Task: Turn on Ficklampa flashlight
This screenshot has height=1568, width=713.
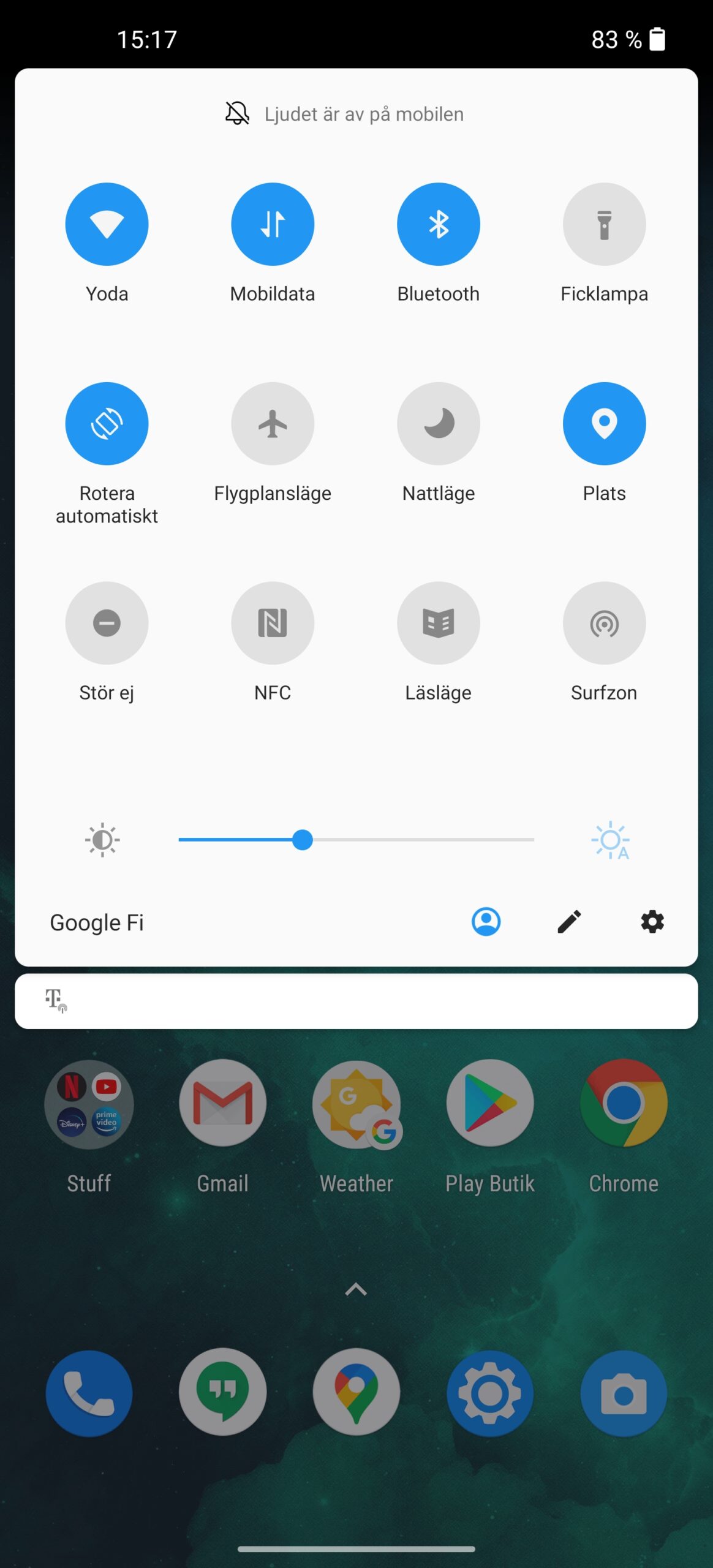Action: click(605, 224)
